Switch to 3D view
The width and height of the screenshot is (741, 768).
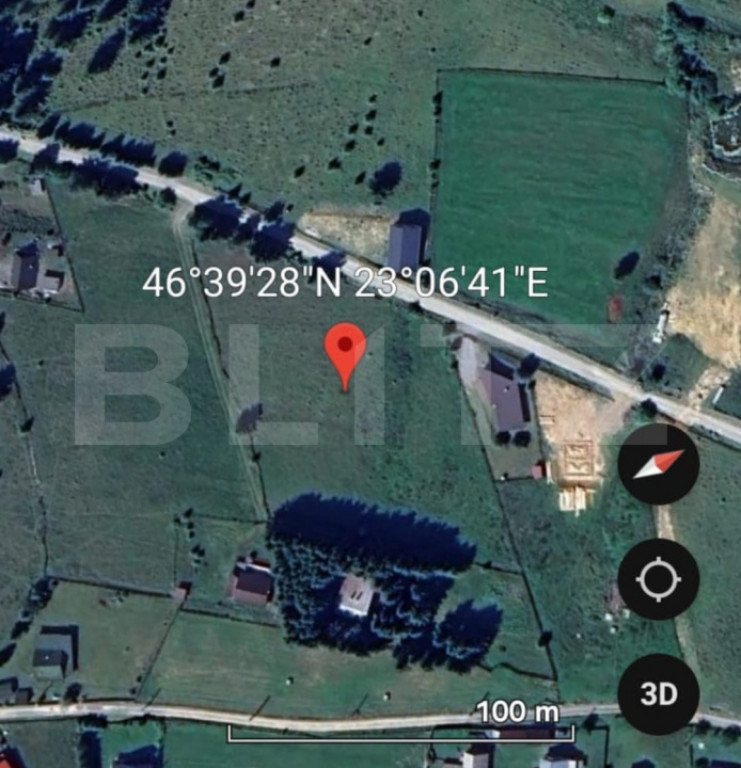click(x=658, y=694)
